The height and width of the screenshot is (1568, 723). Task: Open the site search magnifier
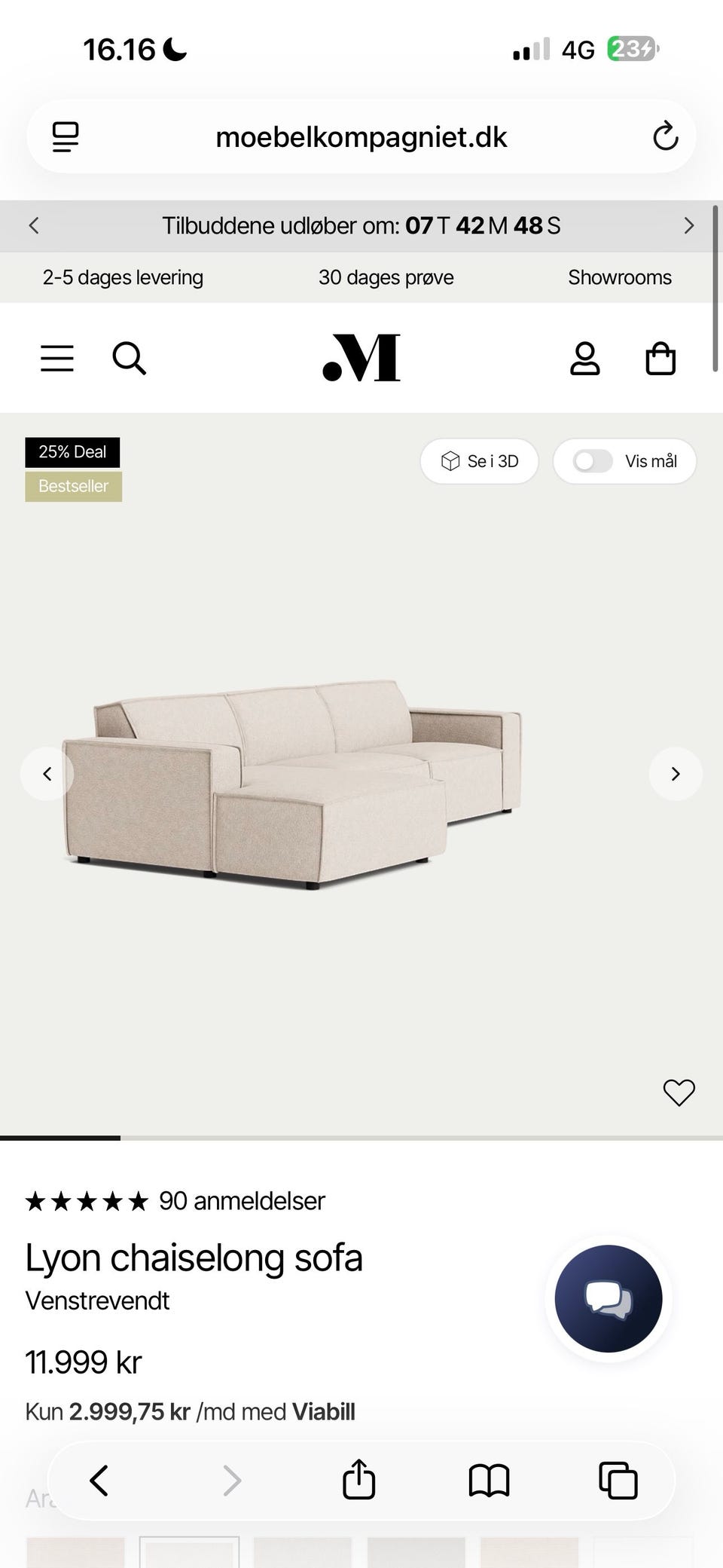click(129, 359)
